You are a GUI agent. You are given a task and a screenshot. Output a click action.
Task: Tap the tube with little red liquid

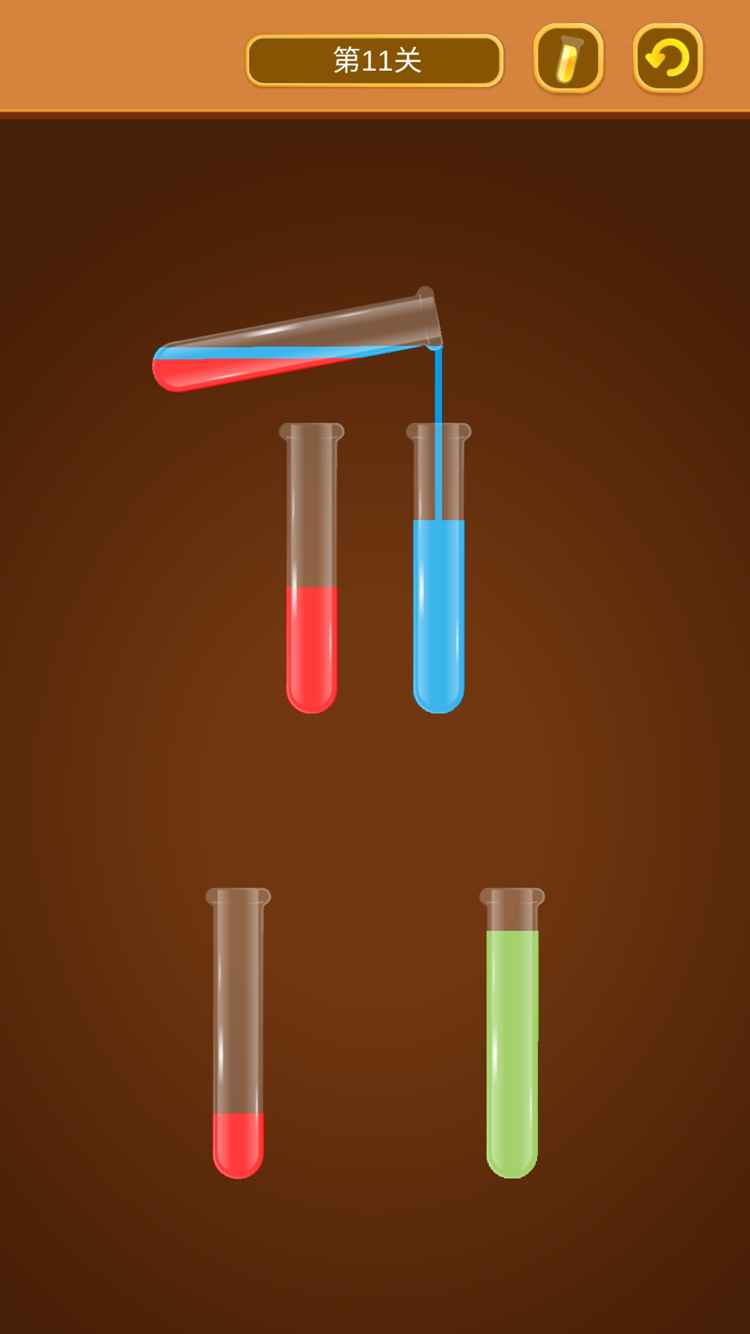[238, 1035]
